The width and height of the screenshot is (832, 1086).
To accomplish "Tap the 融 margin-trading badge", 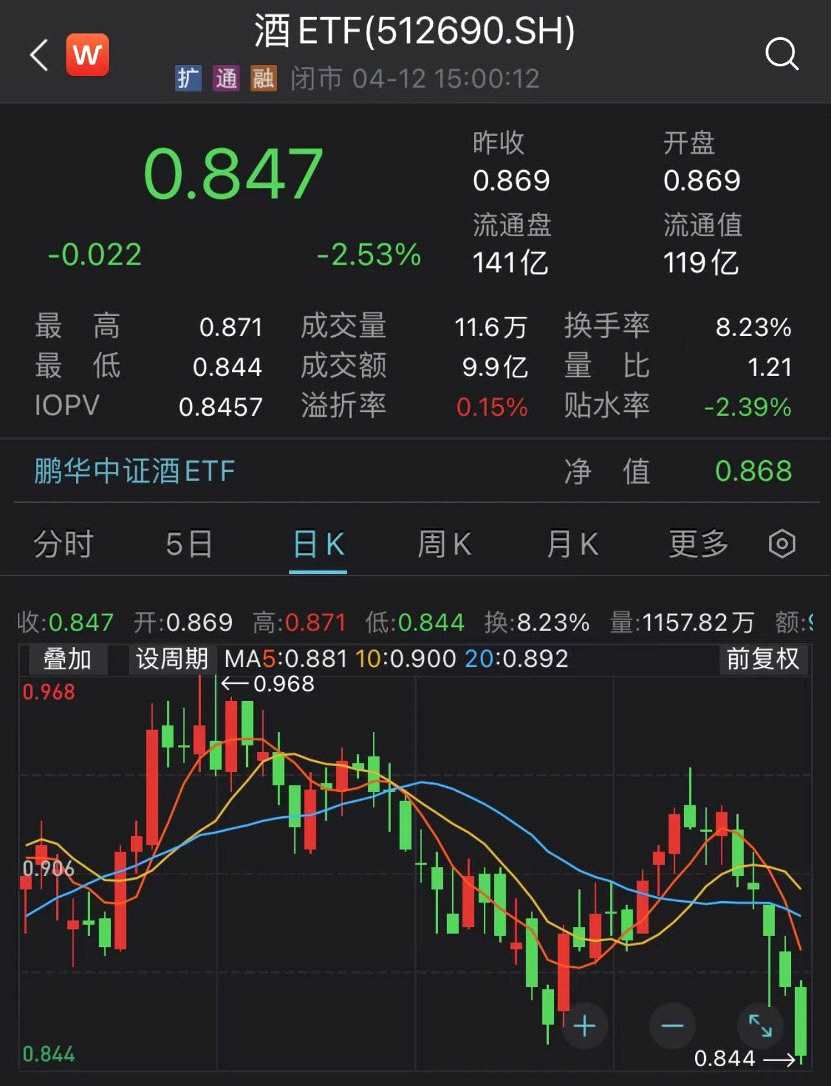I will pos(262,79).
